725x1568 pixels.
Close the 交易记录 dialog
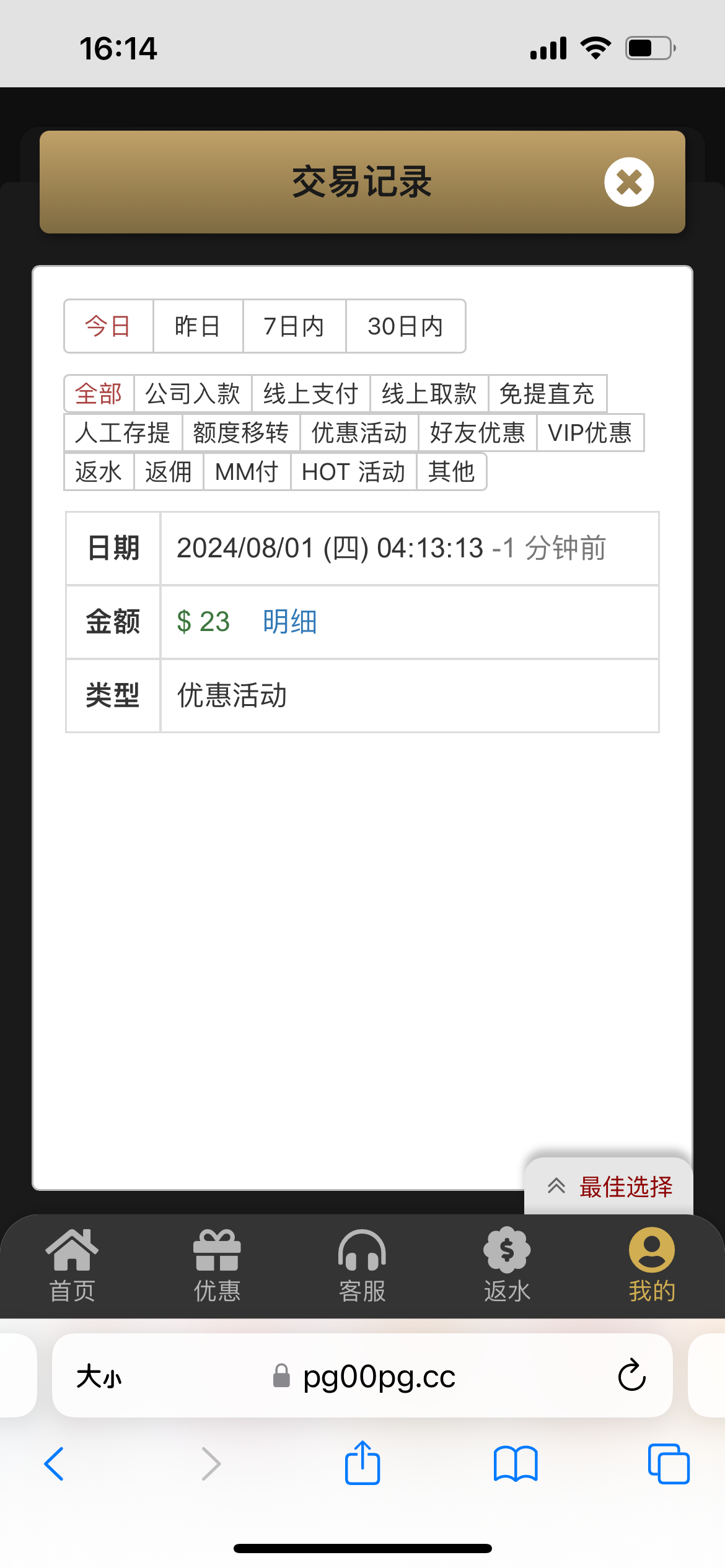(628, 182)
